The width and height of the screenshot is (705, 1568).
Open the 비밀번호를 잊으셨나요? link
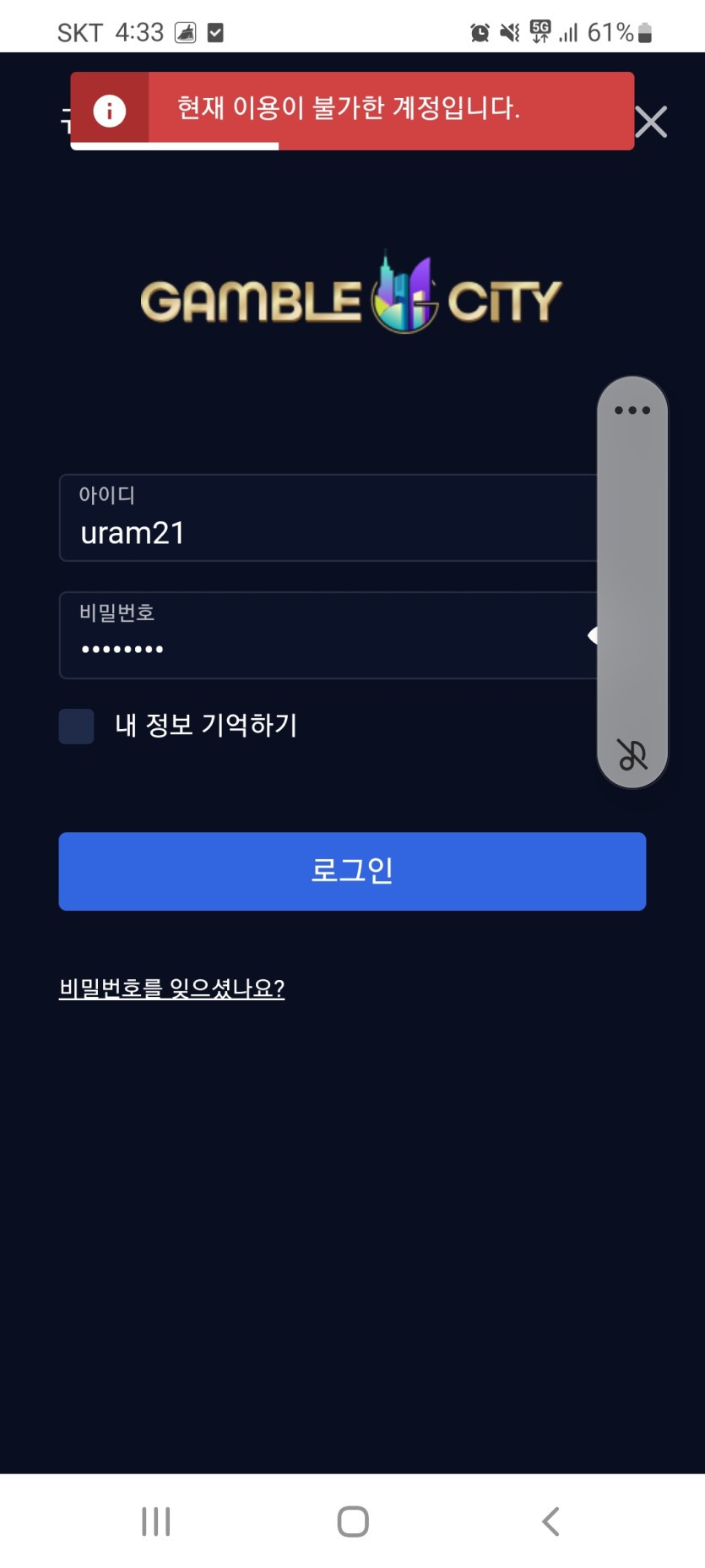[x=171, y=988]
